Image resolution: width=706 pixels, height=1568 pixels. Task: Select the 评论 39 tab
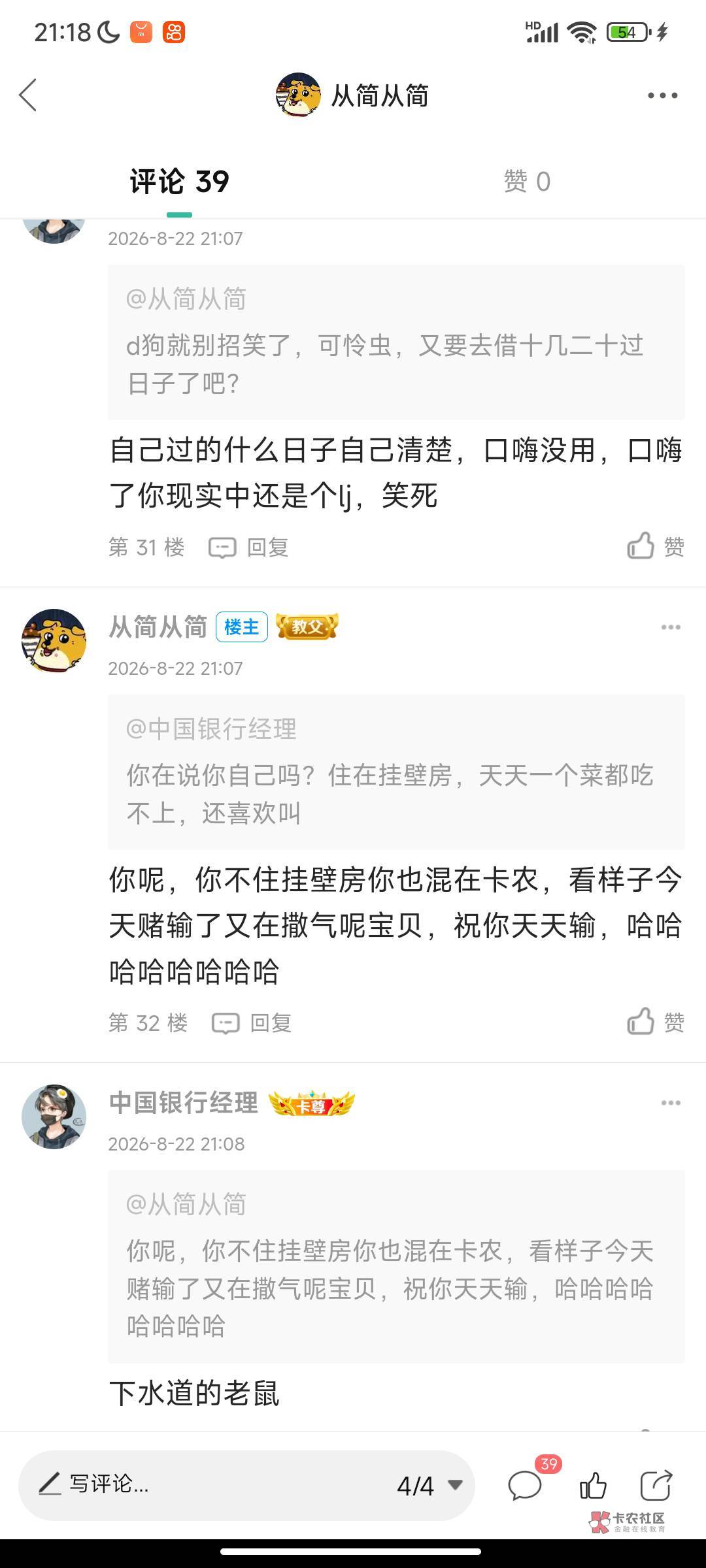coord(179,182)
